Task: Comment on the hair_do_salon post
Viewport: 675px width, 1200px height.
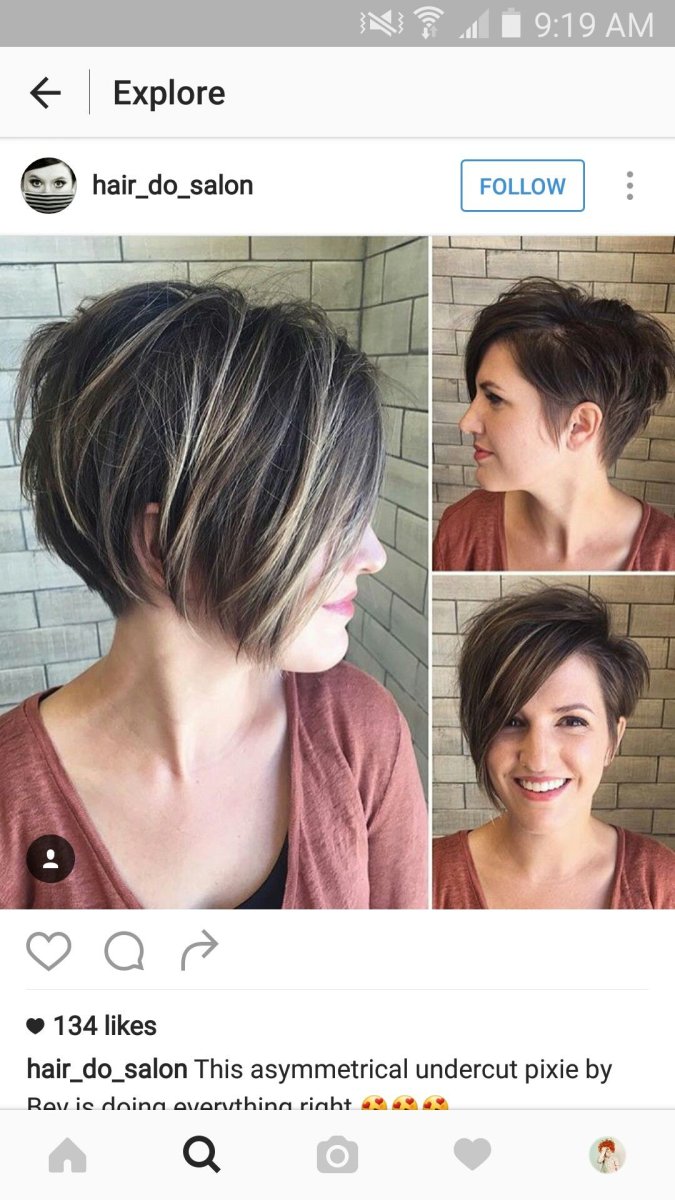Action: [x=124, y=951]
